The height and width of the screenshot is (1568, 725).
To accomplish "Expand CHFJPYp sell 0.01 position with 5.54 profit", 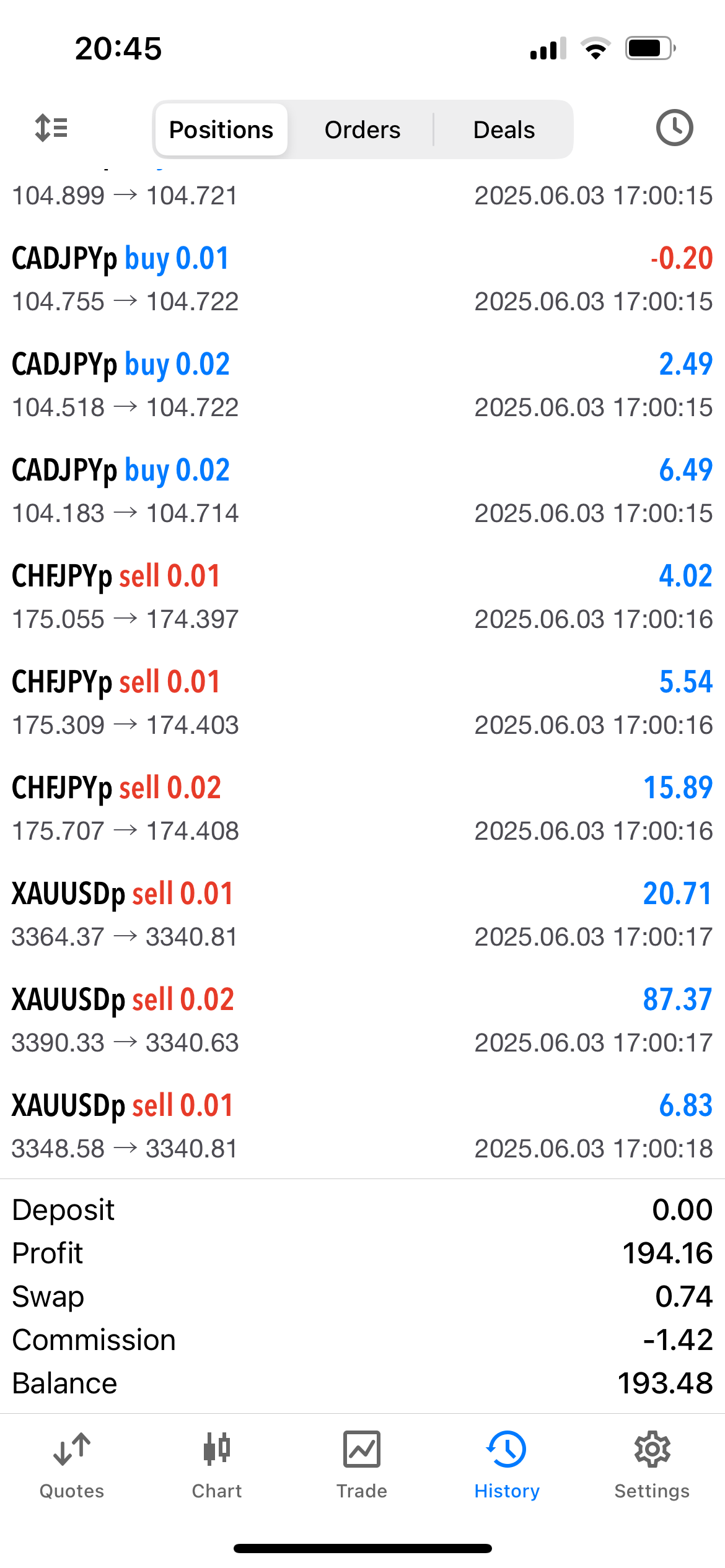I will tap(362, 703).
